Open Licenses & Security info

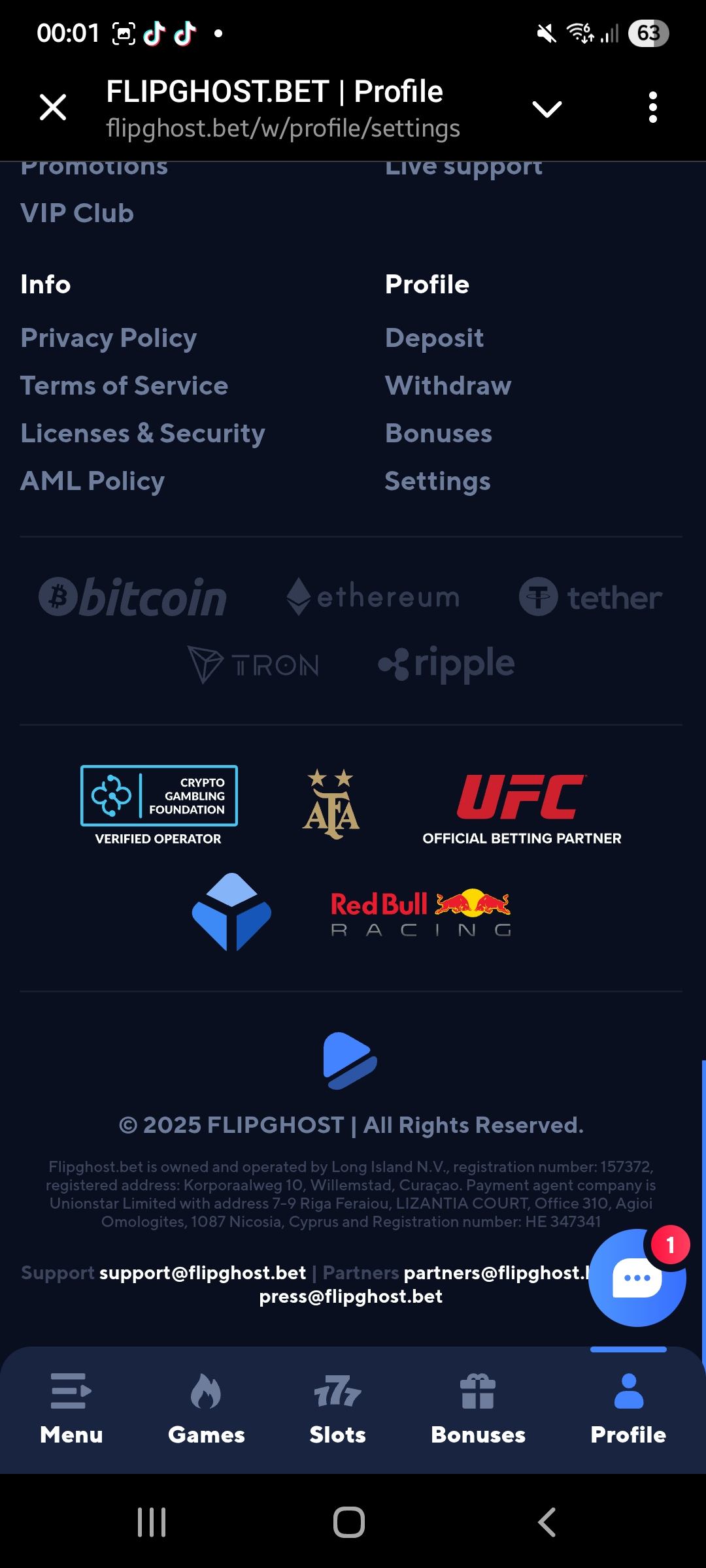tap(143, 434)
